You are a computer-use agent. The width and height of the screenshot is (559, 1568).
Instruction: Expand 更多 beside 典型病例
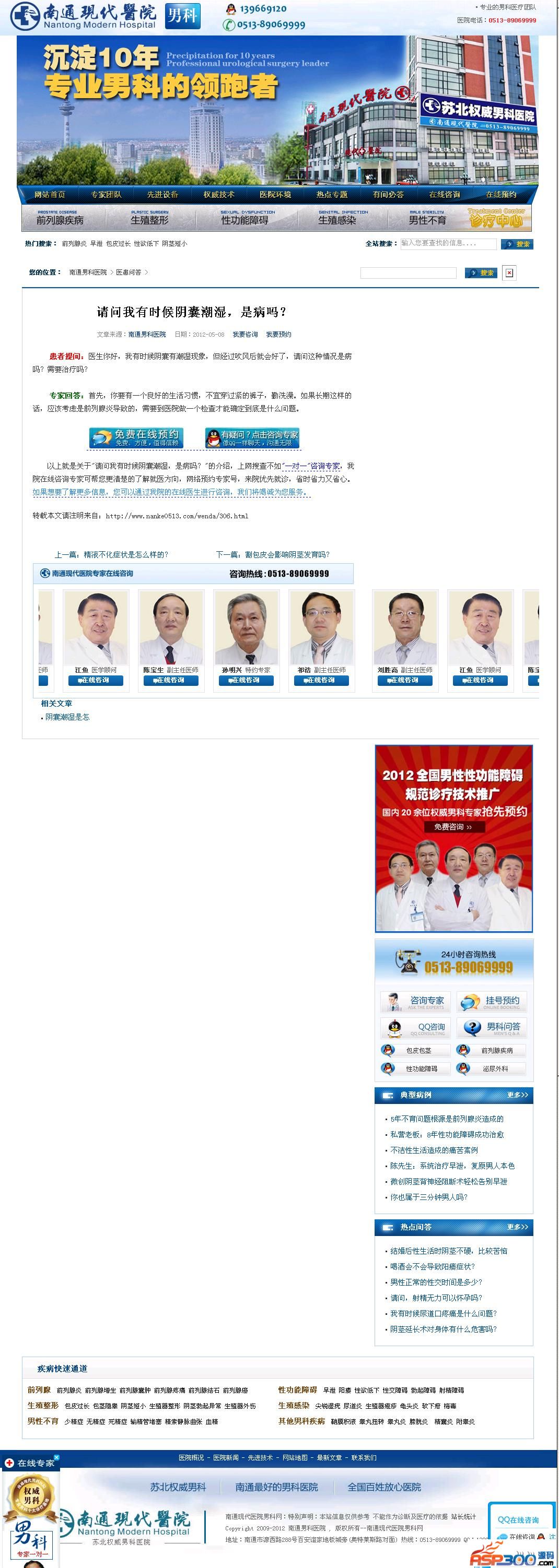tap(518, 1095)
